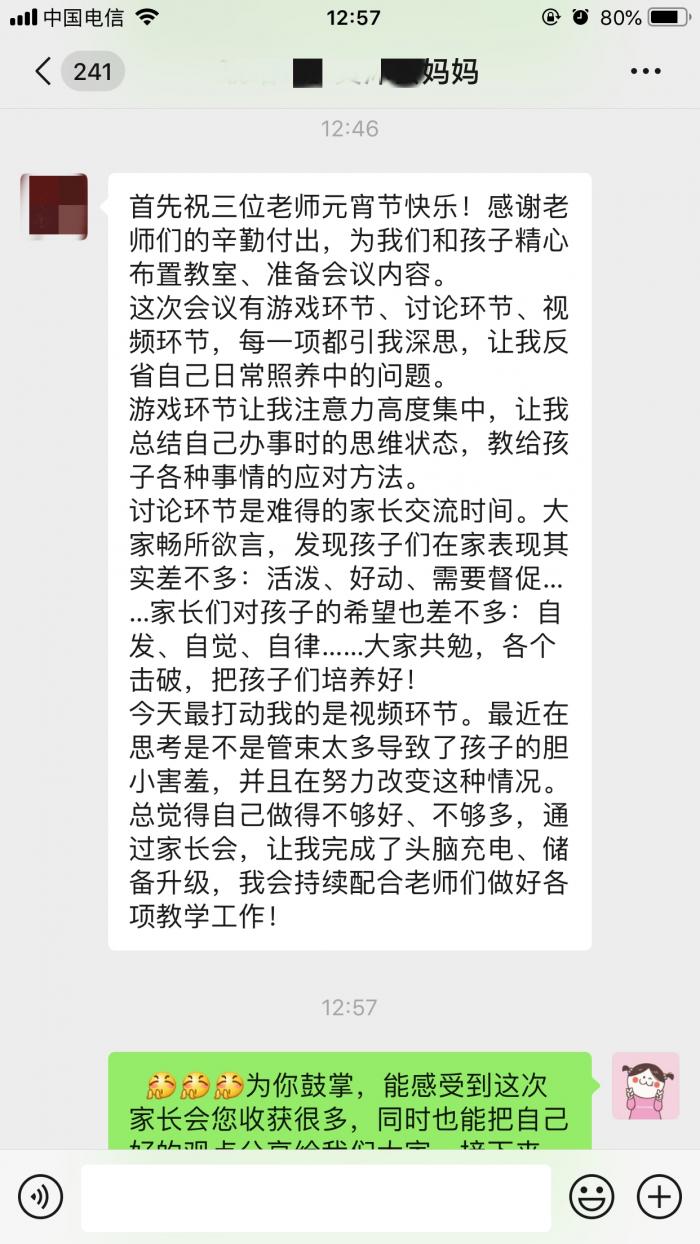
Task: Switch to voice message input
Action: [40, 1196]
